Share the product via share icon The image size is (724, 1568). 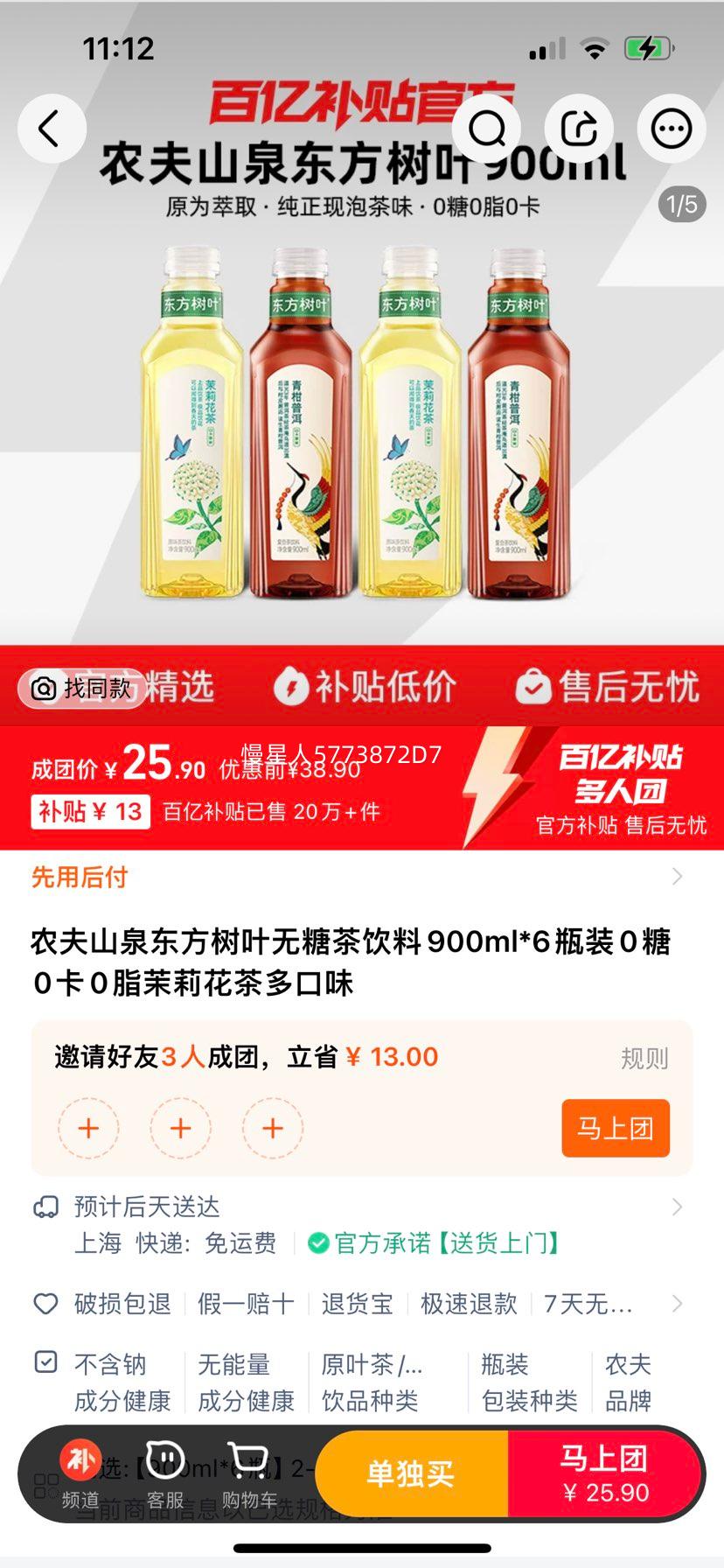[x=580, y=129]
